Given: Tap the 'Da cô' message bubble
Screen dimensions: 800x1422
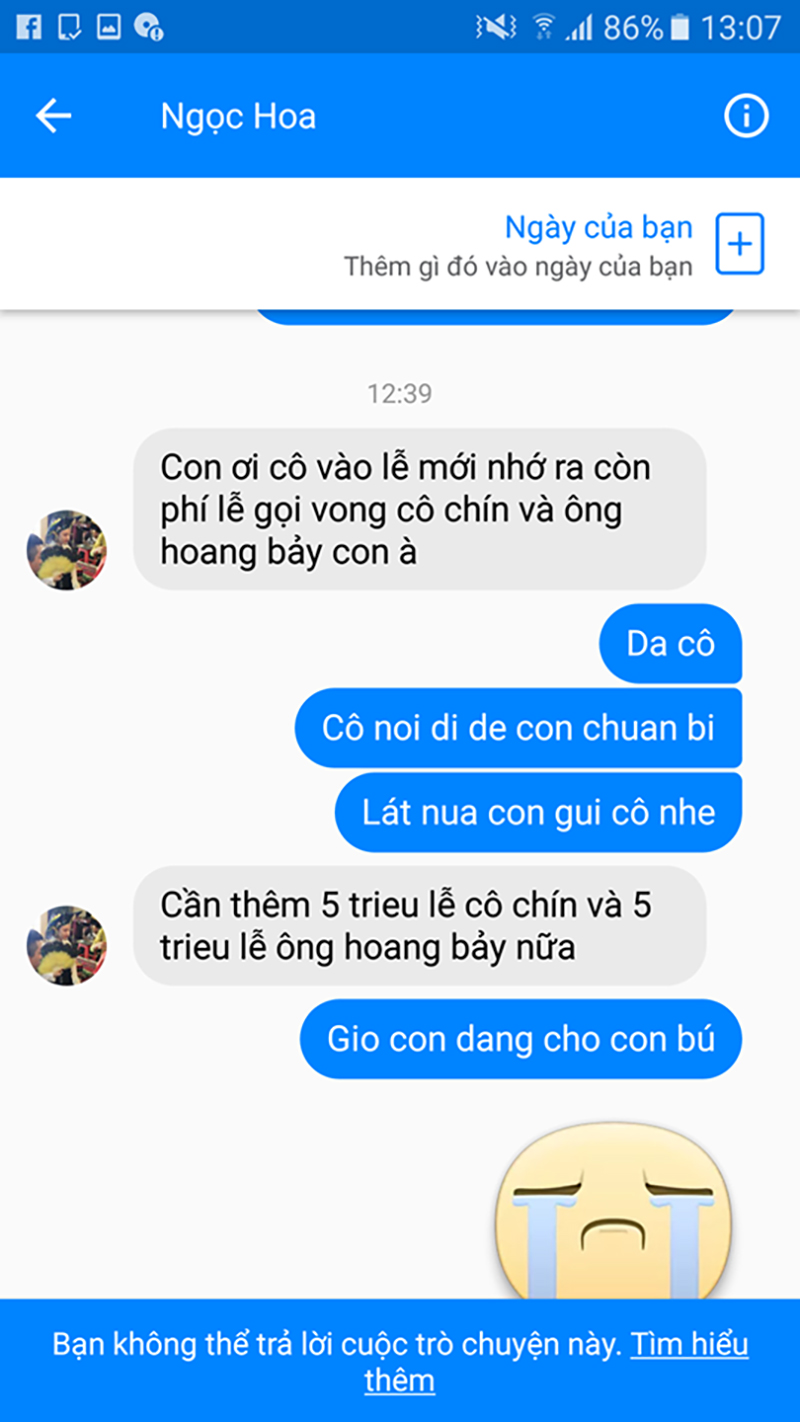Looking at the screenshot, I should pyautogui.click(x=669, y=643).
